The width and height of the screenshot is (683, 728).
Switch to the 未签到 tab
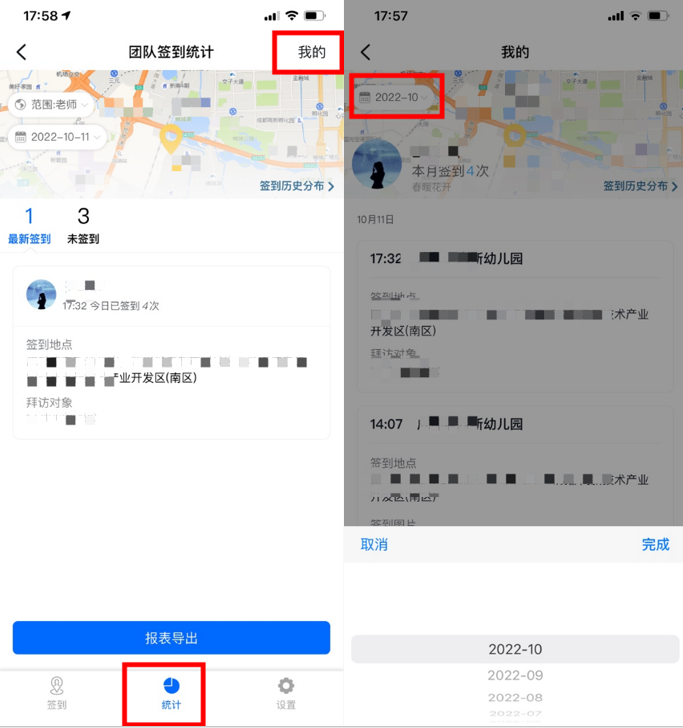coord(83,225)
